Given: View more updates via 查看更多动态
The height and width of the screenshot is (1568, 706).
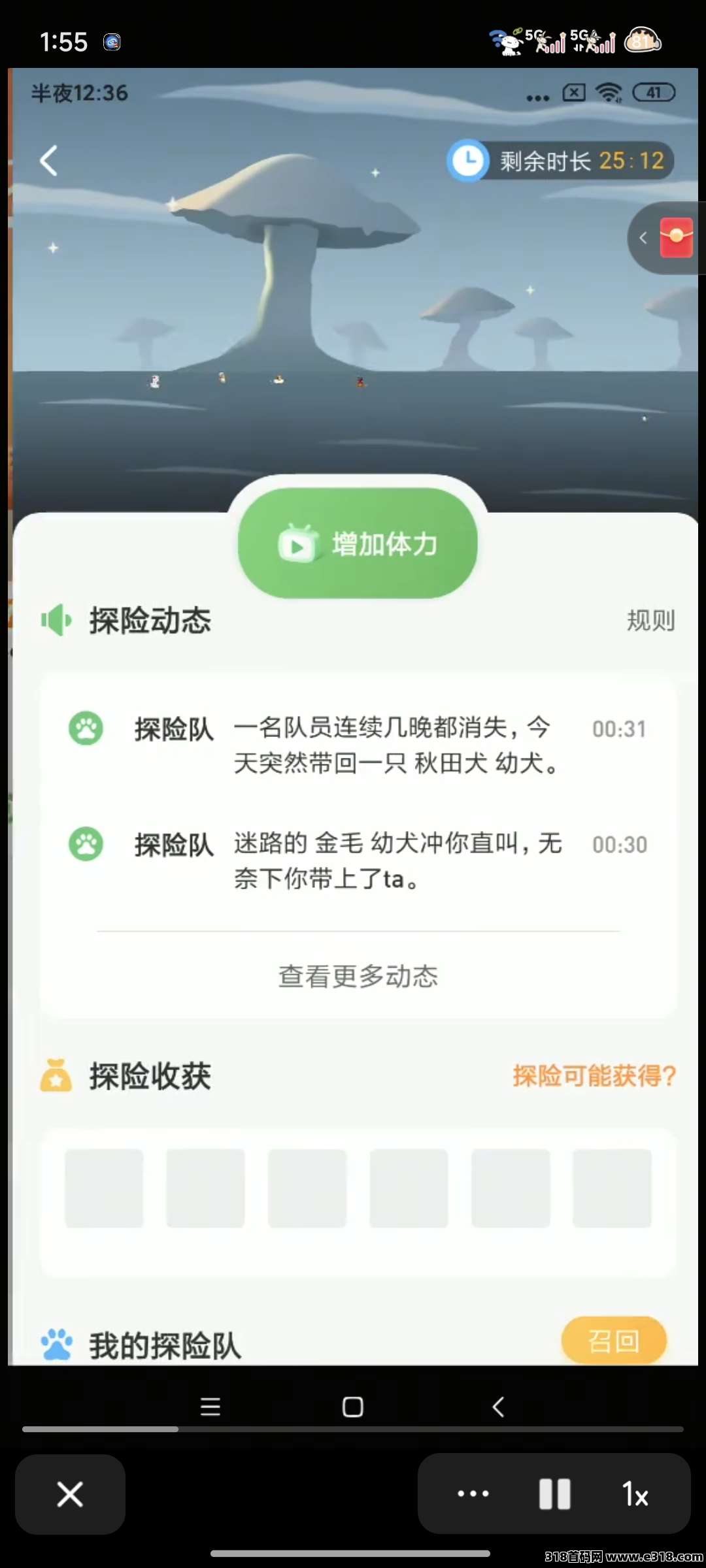Looking at the screenshot, I should (358, 976).
